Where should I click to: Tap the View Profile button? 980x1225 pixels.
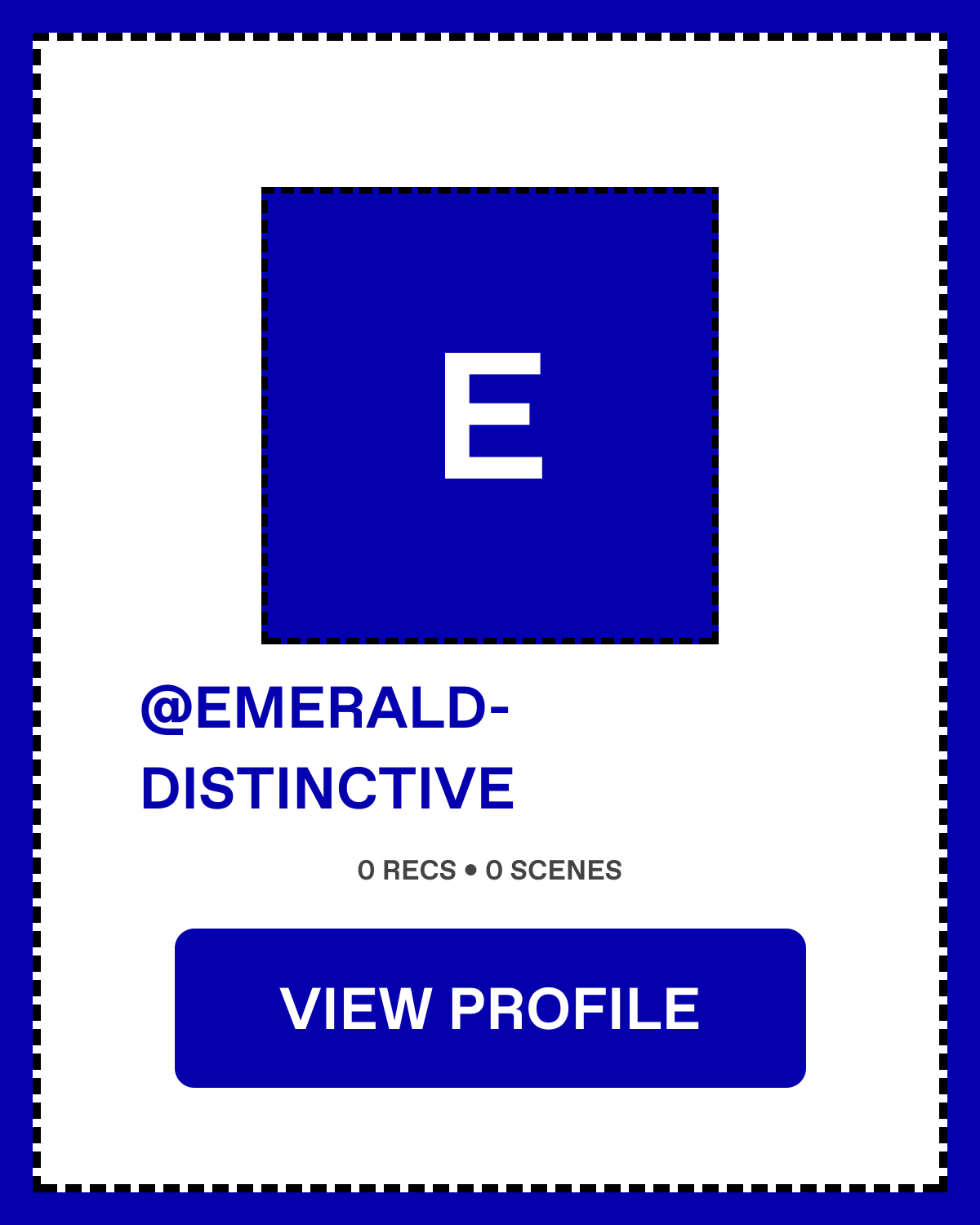[490, 1008]
